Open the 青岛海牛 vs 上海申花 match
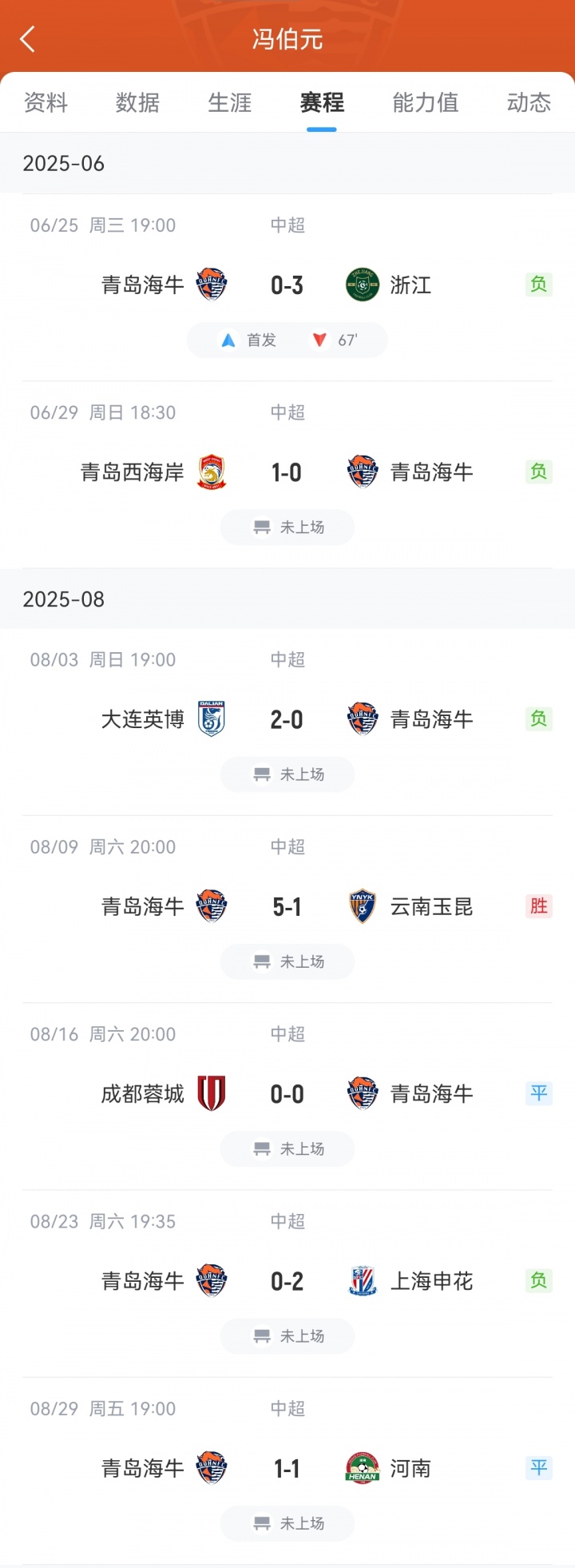The width and height of the screenshot is (575, 1568). point(287,1281)
